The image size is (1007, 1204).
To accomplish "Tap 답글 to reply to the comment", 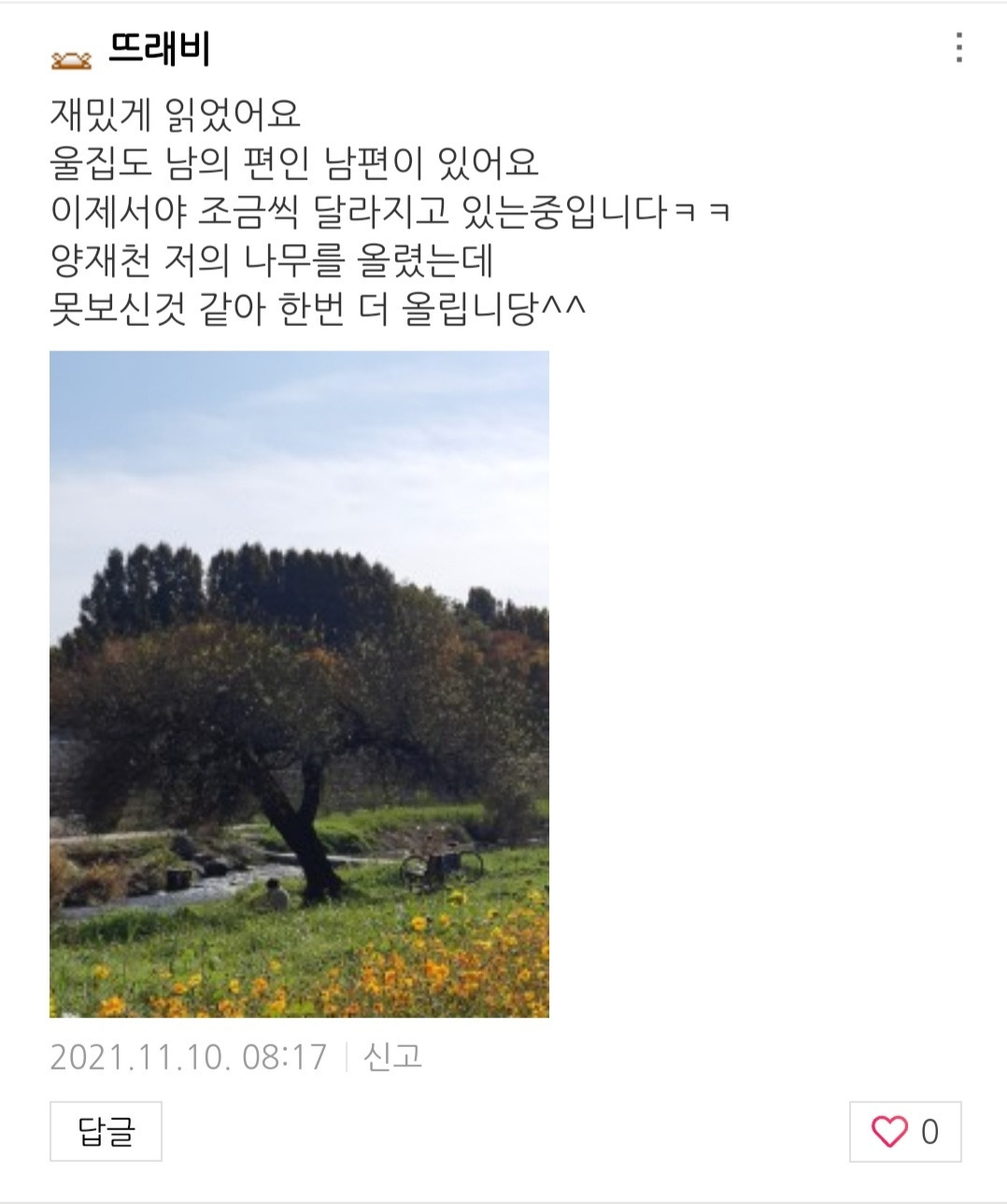I will pyautogui.click(x=106, y=1131).
